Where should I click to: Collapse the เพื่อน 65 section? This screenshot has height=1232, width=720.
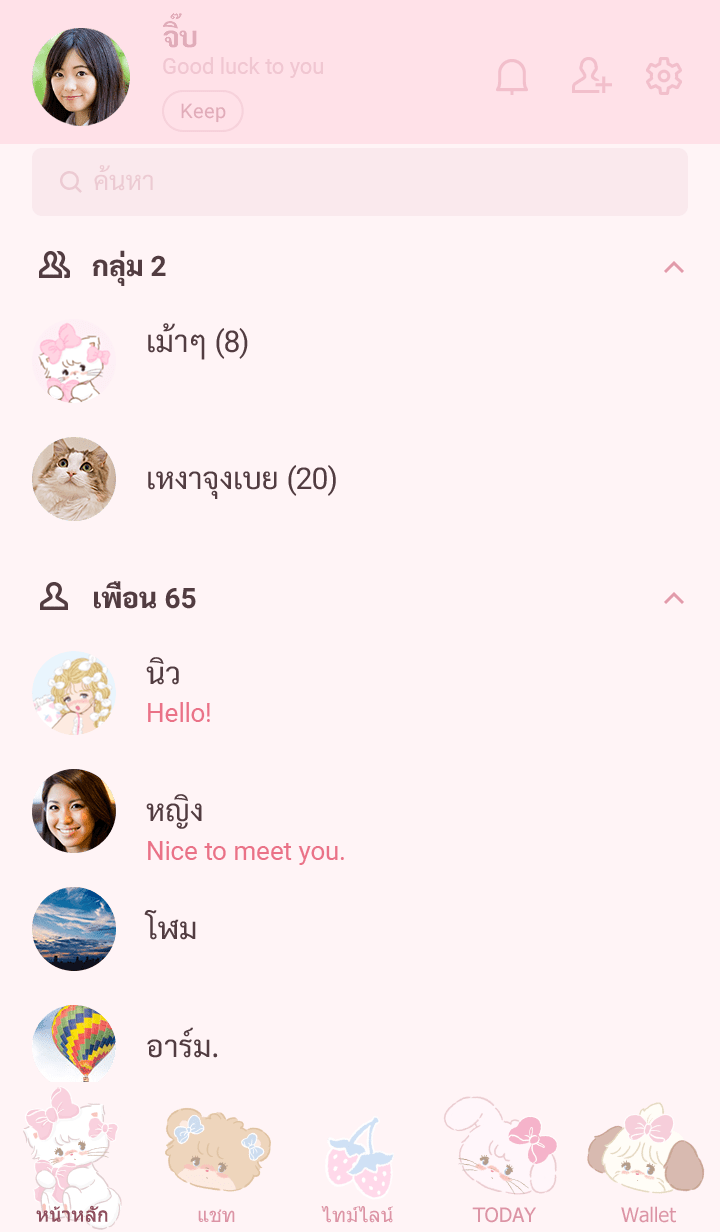674,598
